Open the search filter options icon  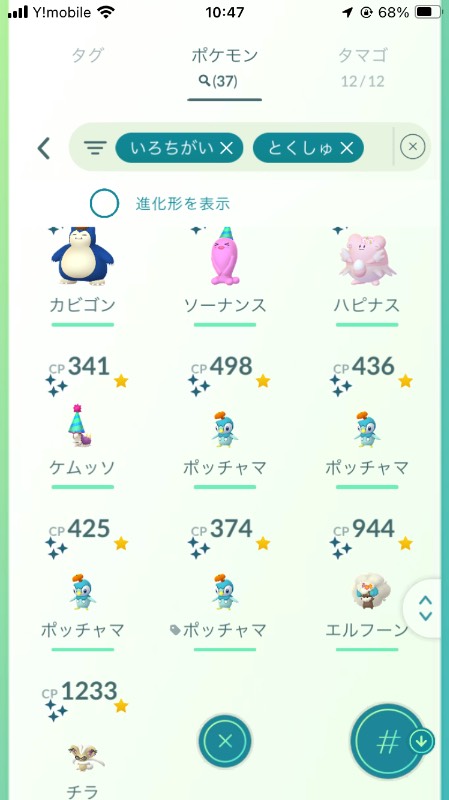(x=95, y=148)
